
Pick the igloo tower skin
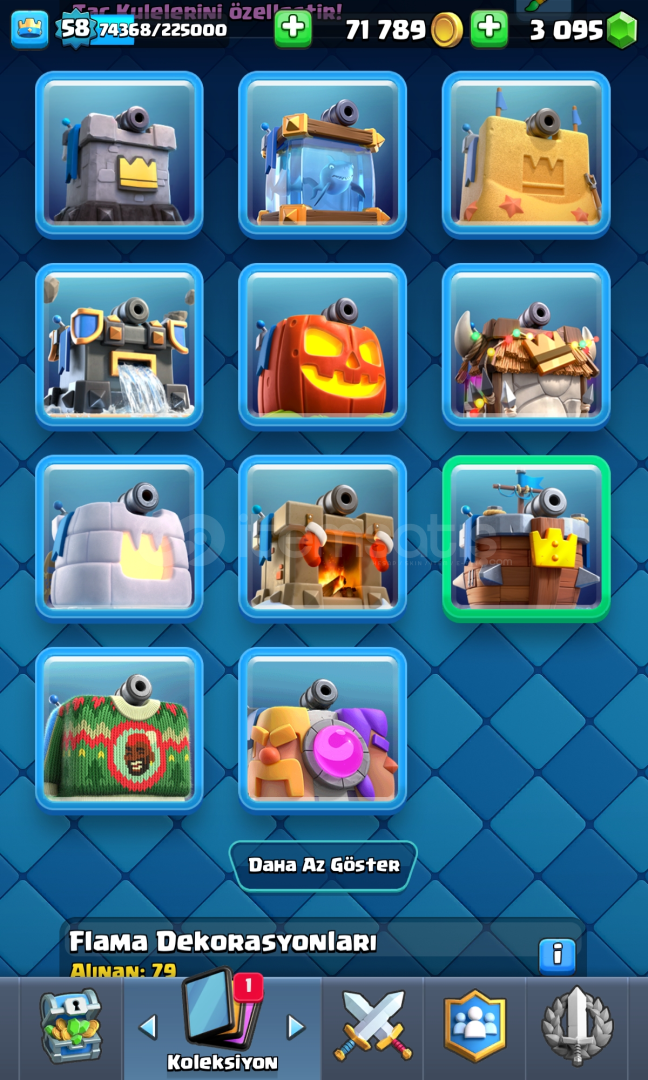tap(119, 537)
